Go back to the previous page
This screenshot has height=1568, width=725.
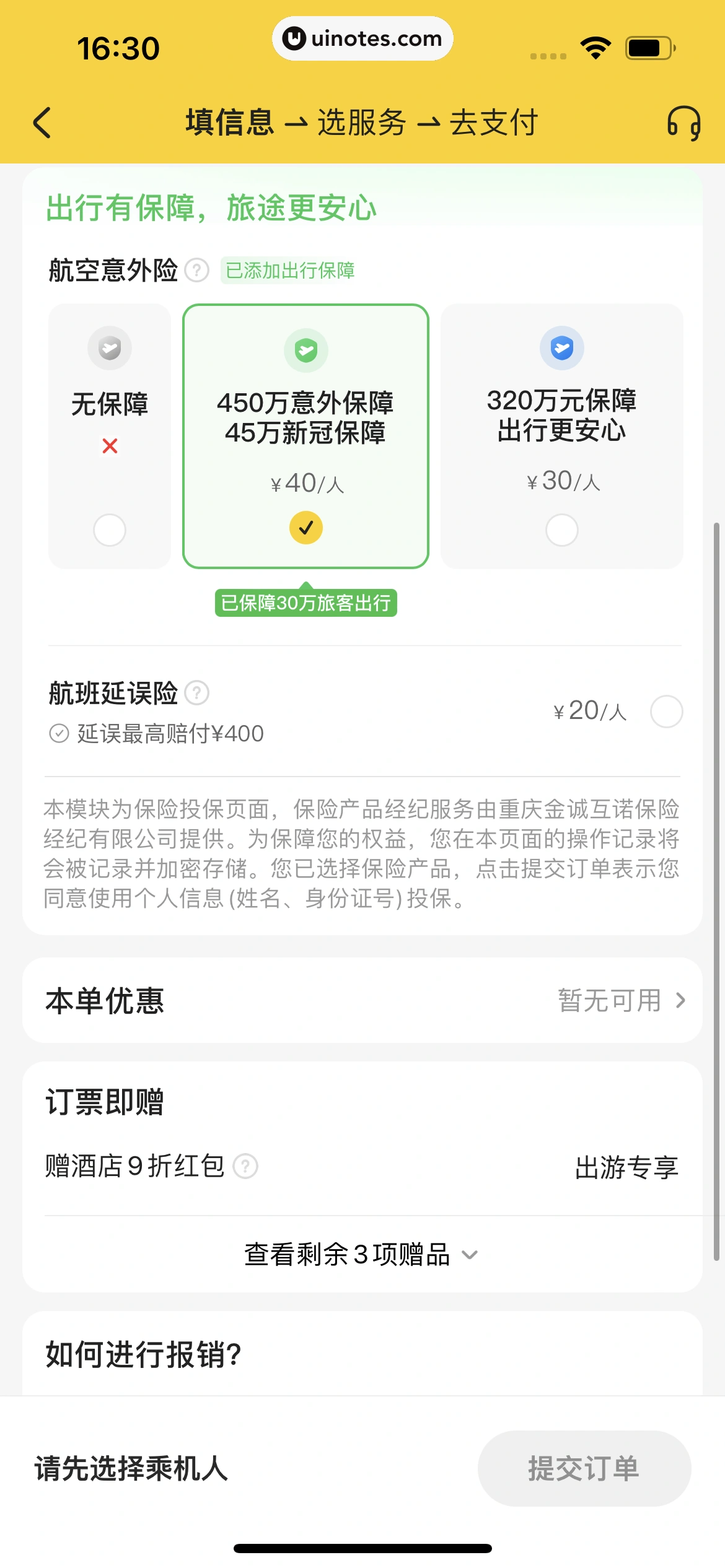[42, 123]
